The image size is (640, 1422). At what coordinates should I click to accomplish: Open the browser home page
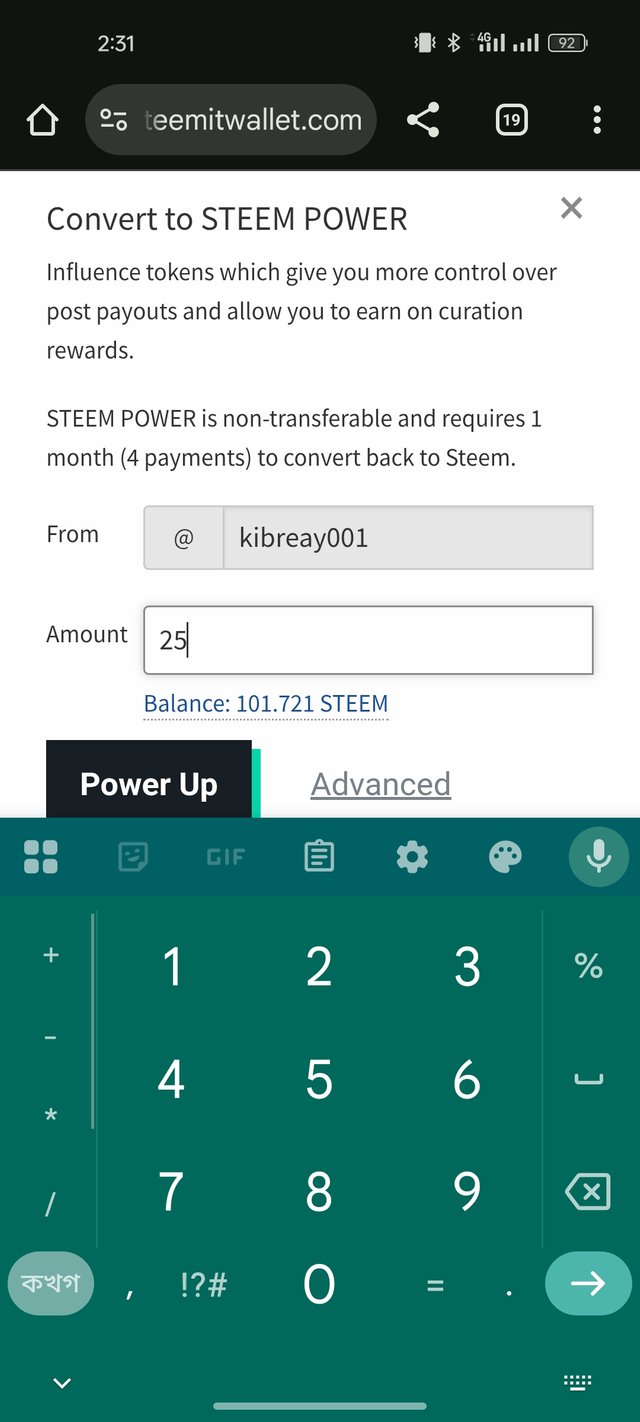pyautogui.click(x=42, y=121)
